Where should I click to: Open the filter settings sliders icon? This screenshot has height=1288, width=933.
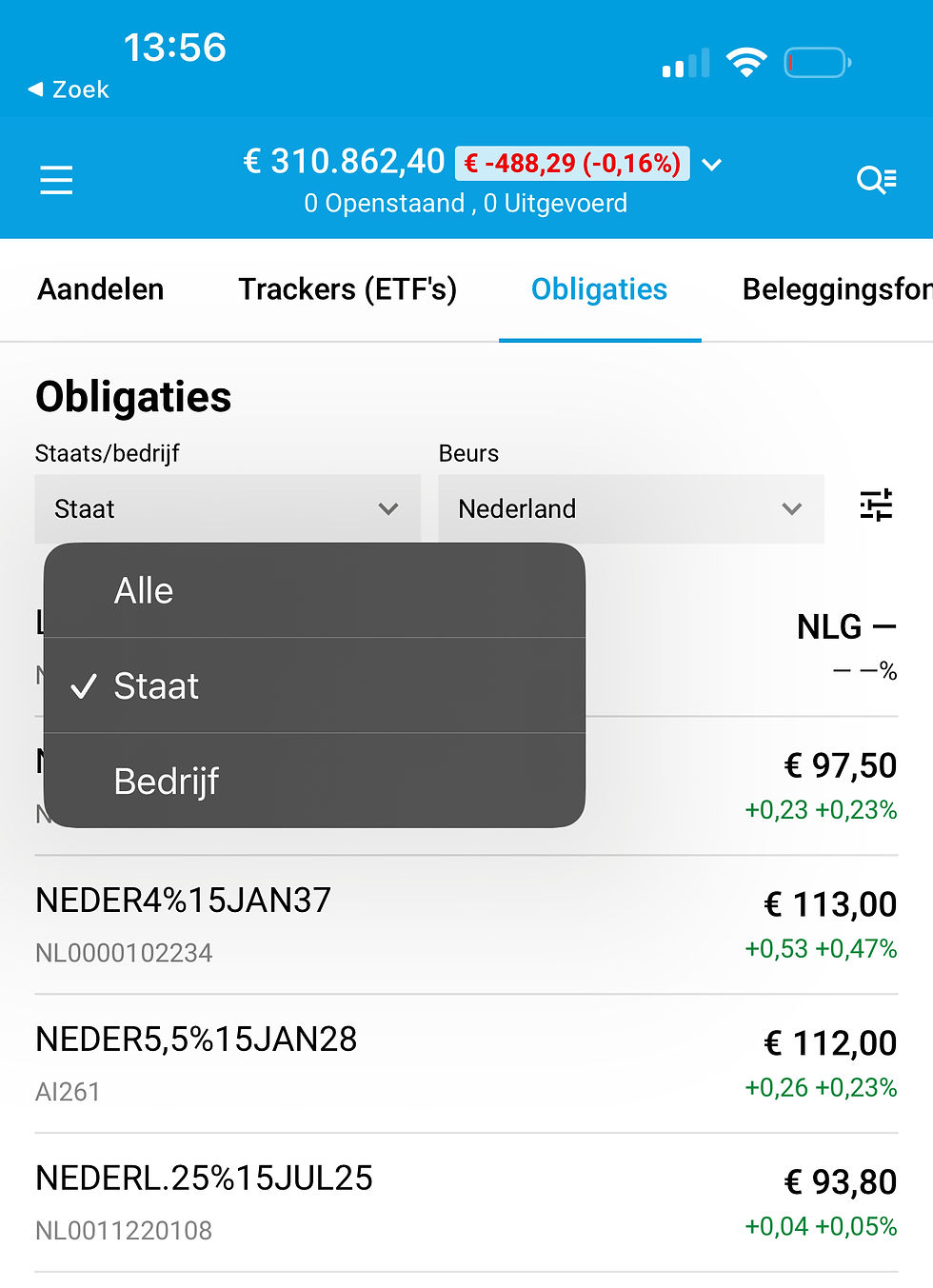876,505
